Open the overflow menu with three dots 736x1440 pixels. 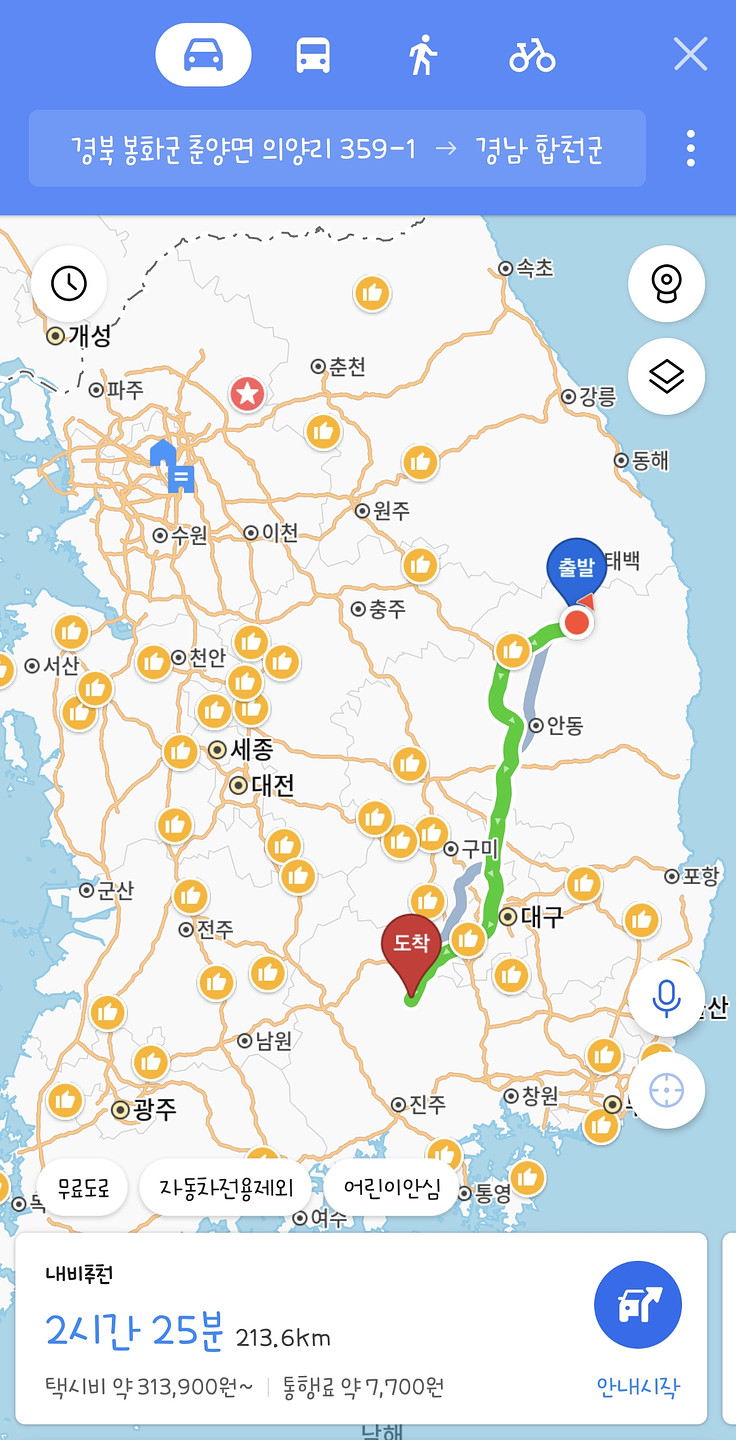(x=690, y=148)
